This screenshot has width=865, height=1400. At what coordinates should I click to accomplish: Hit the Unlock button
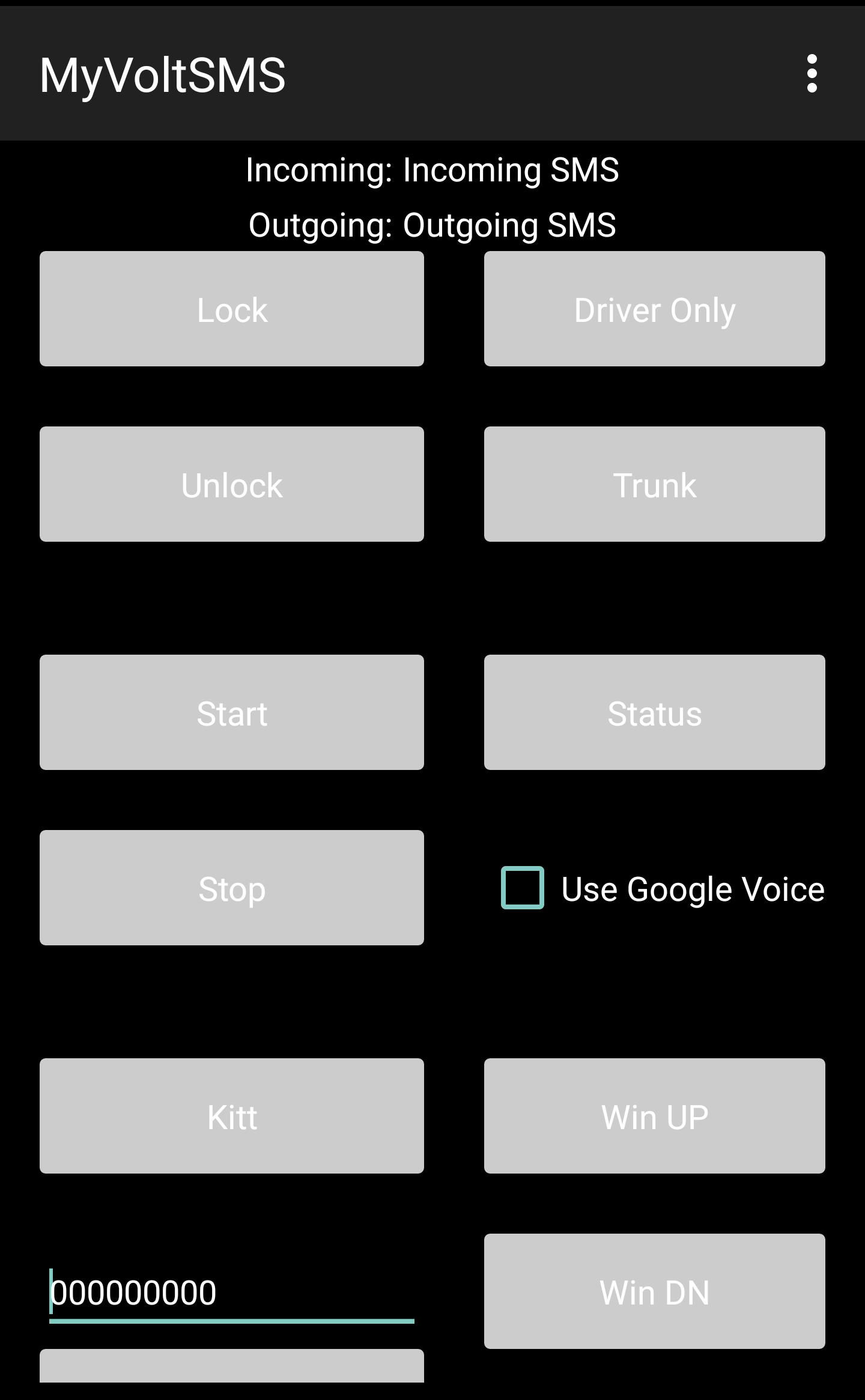tap(232, 484)
